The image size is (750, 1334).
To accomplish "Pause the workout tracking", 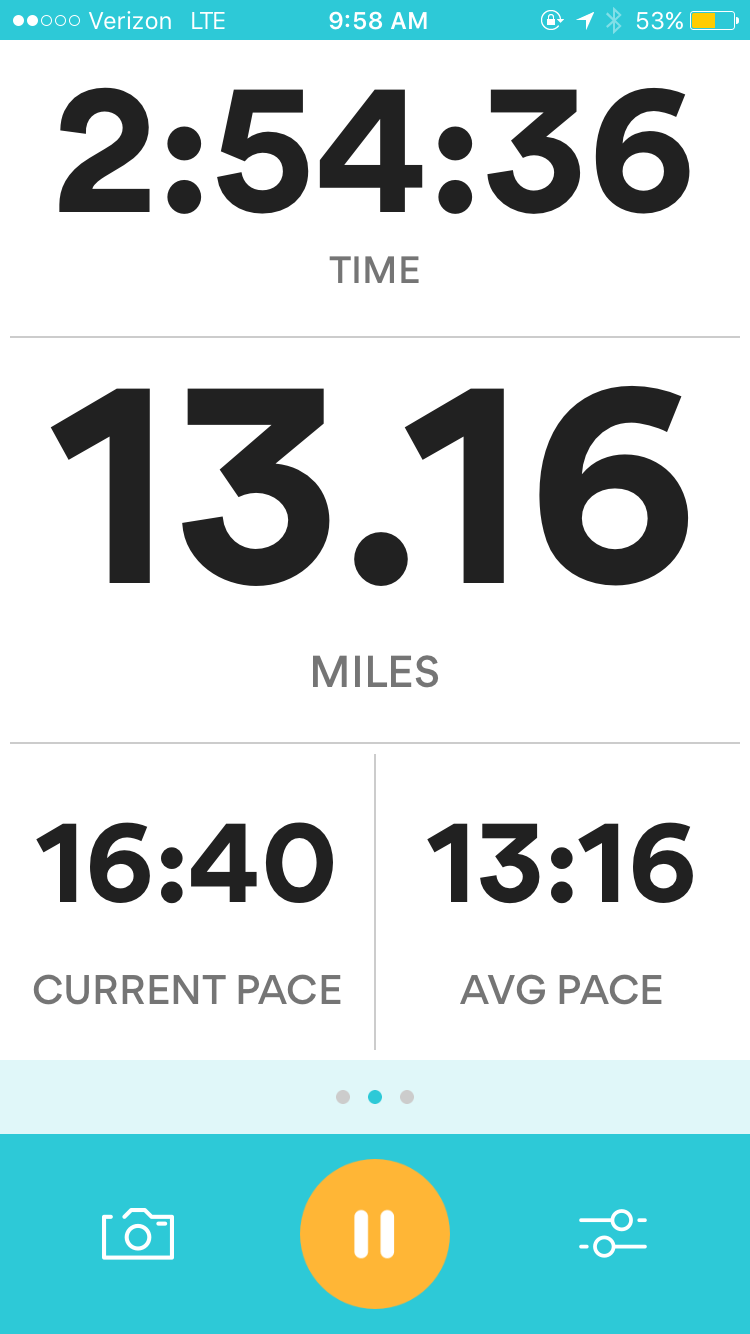I will [x=375, y=1234].
